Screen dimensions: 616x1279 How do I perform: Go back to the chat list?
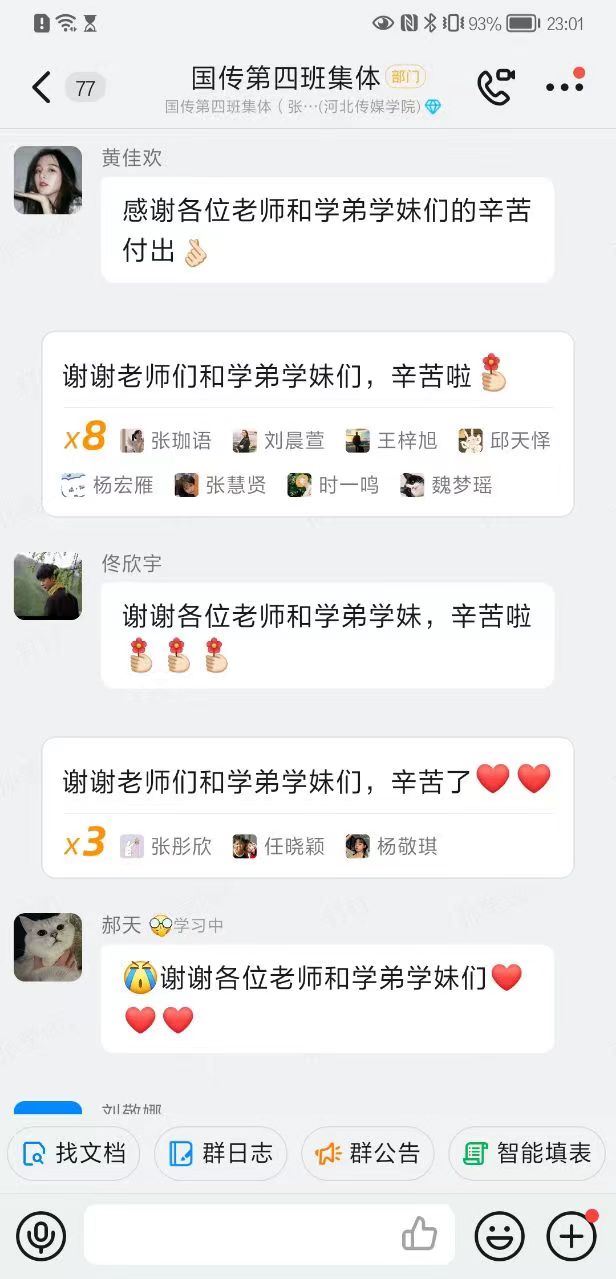pos(41,88)
